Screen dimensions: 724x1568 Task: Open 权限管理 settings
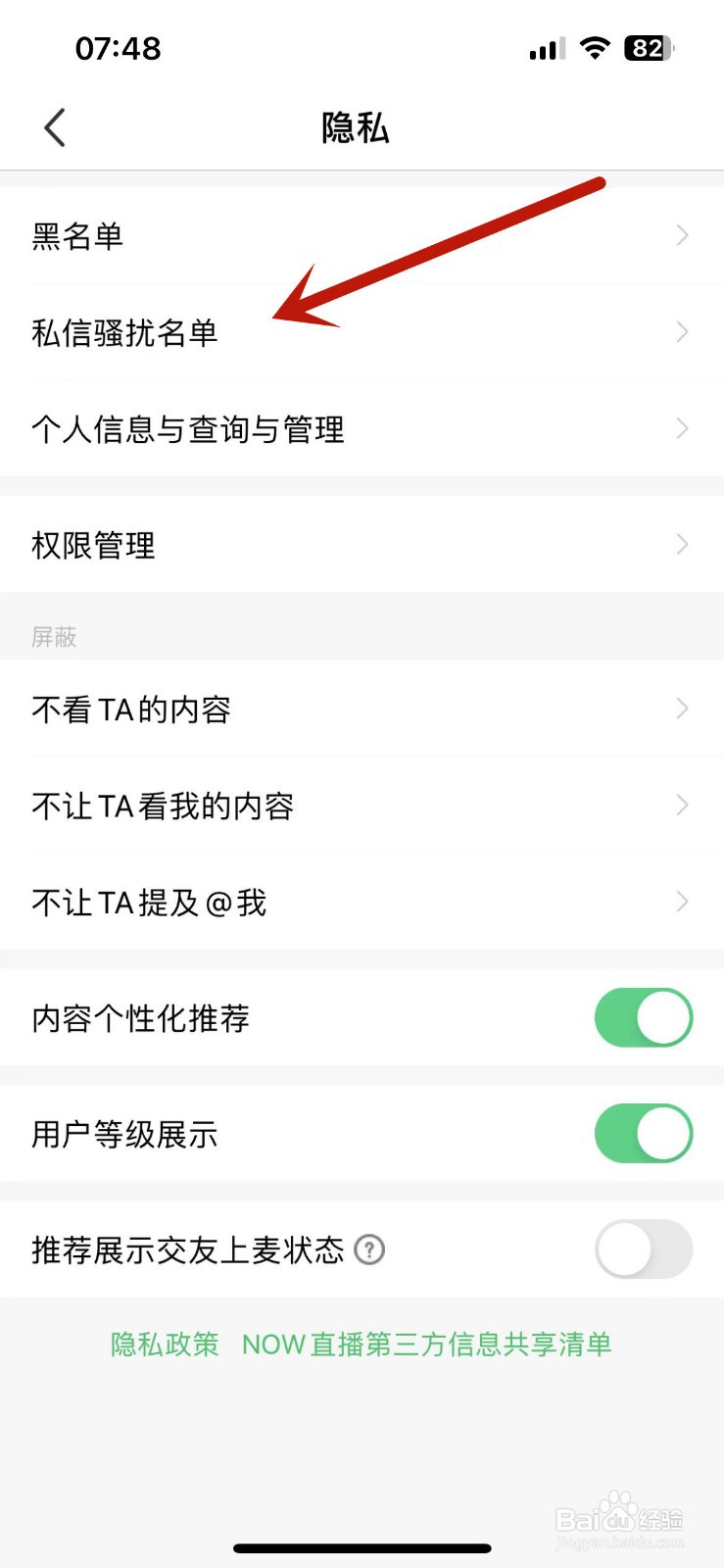pyautogui.click(x=362, y=544)
